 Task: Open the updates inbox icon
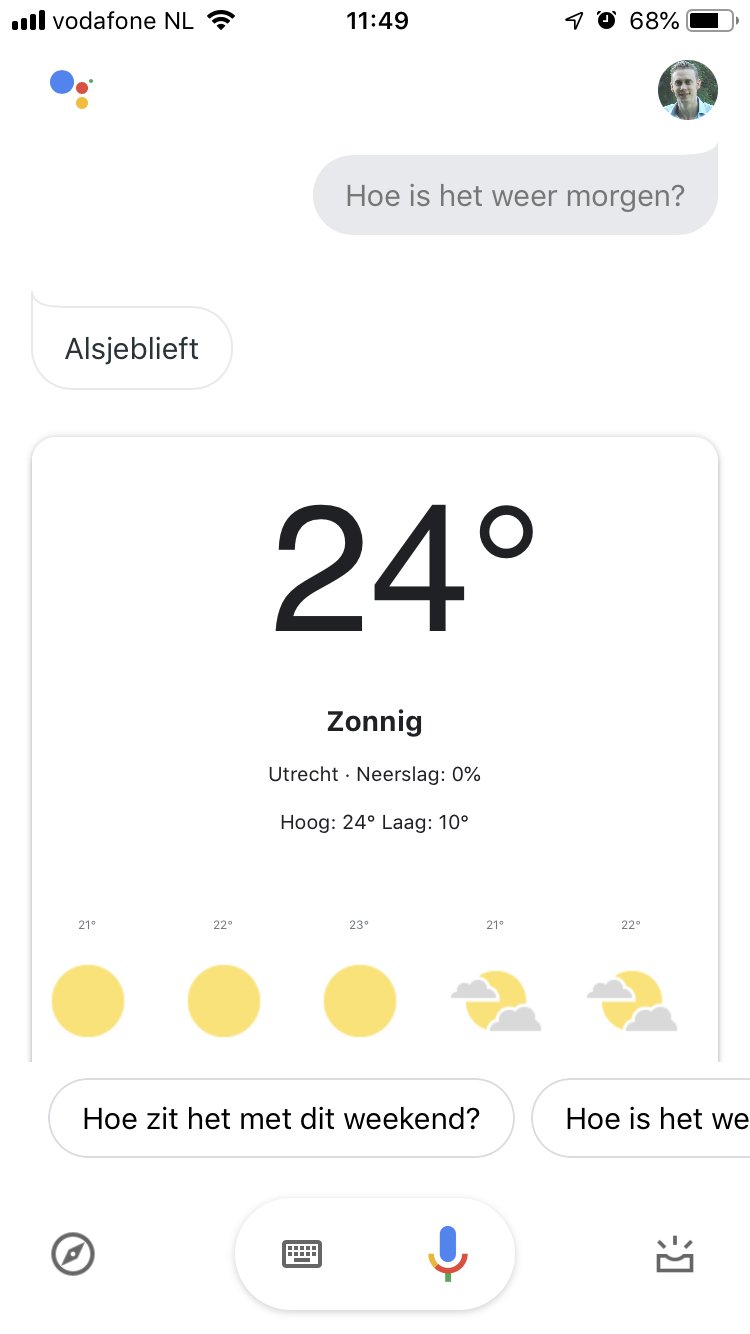(x=675, y=1254)
